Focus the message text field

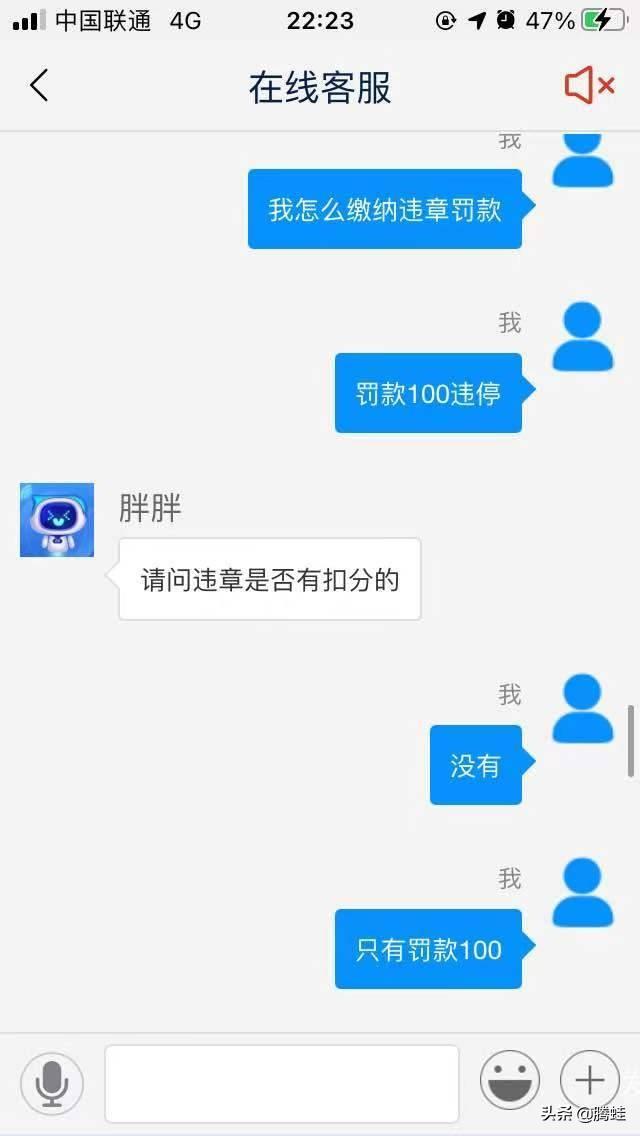[x=281, y=1083]
